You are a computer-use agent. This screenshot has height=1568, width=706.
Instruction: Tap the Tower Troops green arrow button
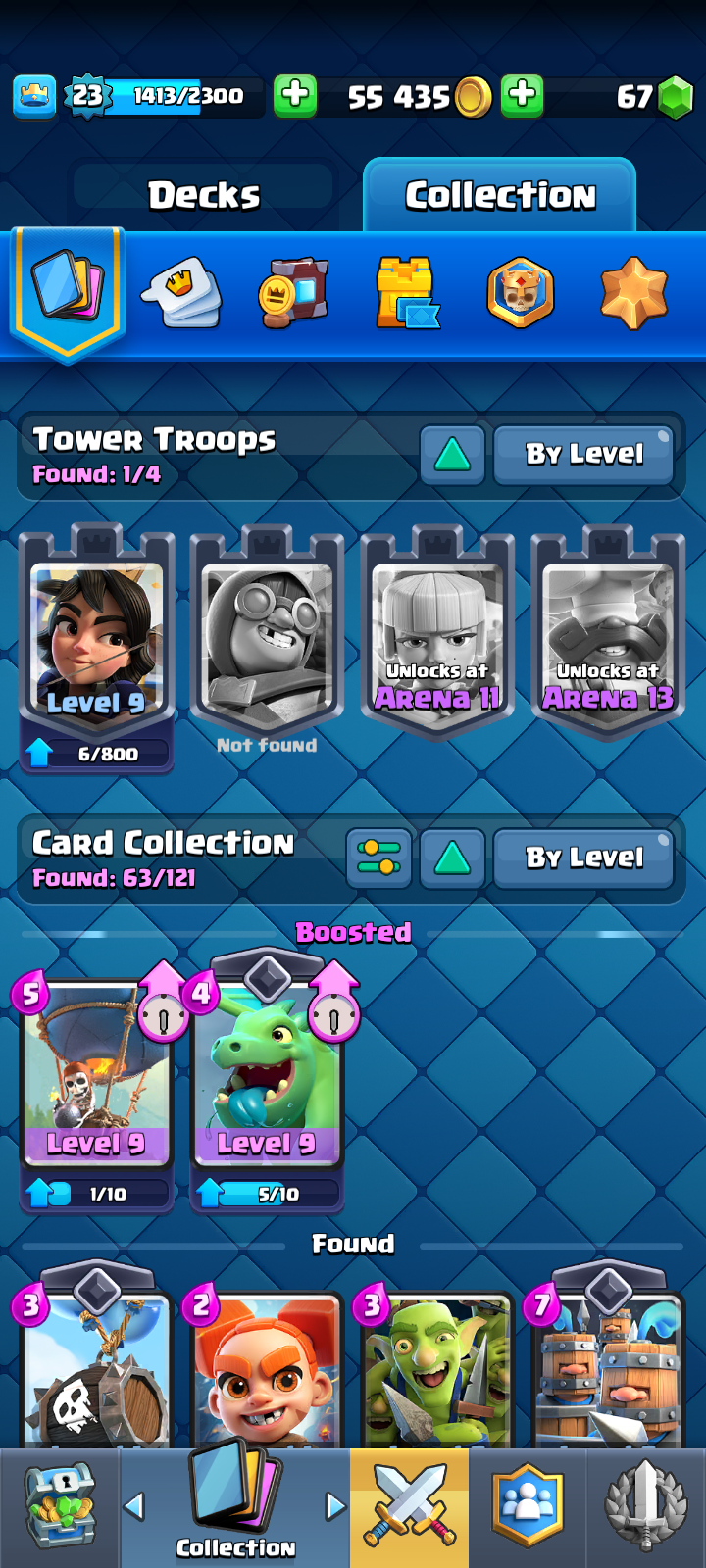452,454
